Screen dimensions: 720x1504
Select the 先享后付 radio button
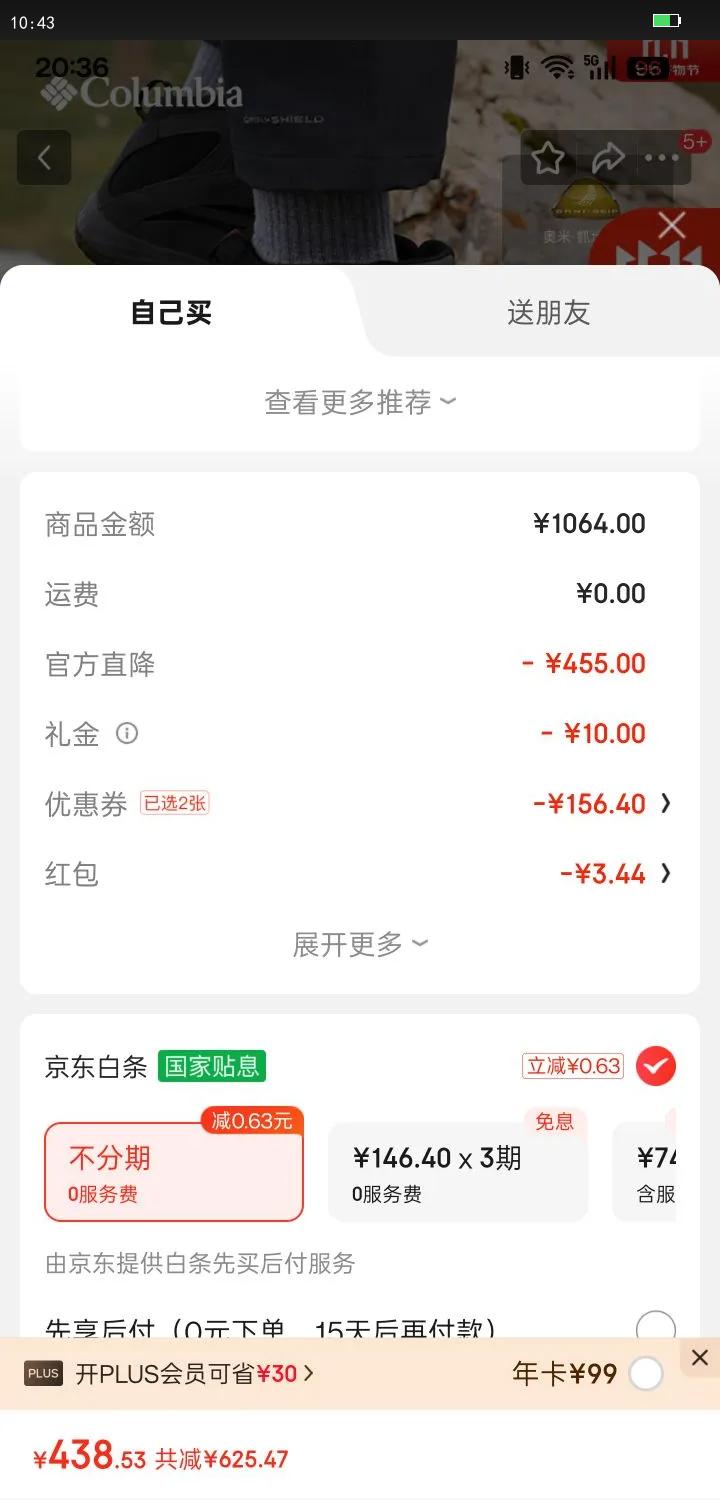pos(655,1326)
